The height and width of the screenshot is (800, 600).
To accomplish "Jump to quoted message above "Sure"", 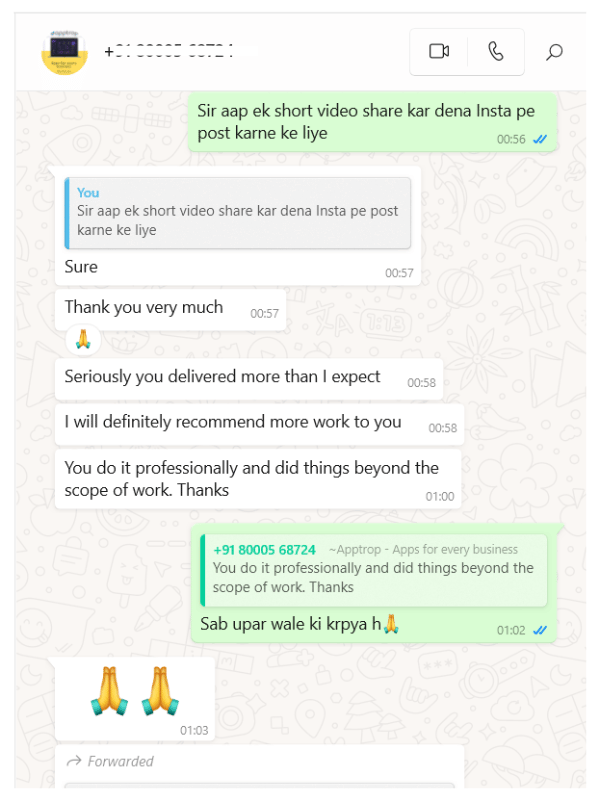I will click(x=238, y=212).
